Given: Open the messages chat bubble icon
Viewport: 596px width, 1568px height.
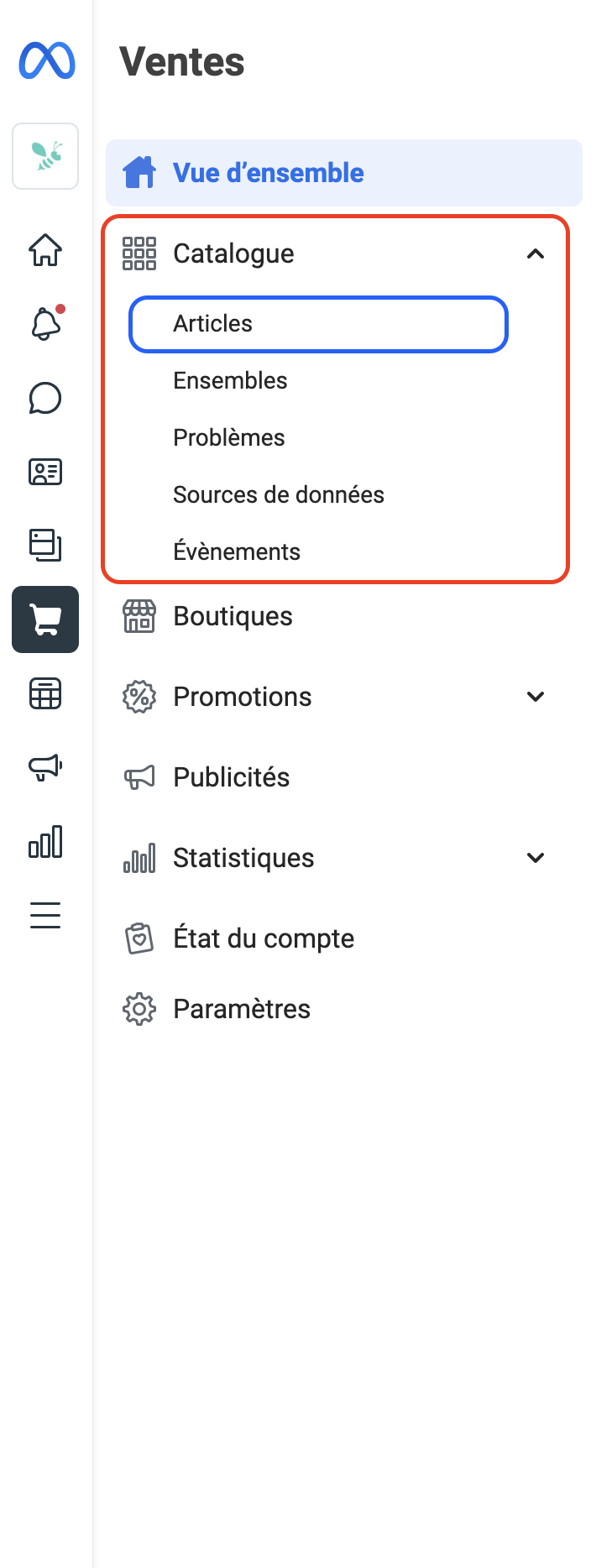Looking at the screenshot, I should pyautogui.click(x=45, y=398).
